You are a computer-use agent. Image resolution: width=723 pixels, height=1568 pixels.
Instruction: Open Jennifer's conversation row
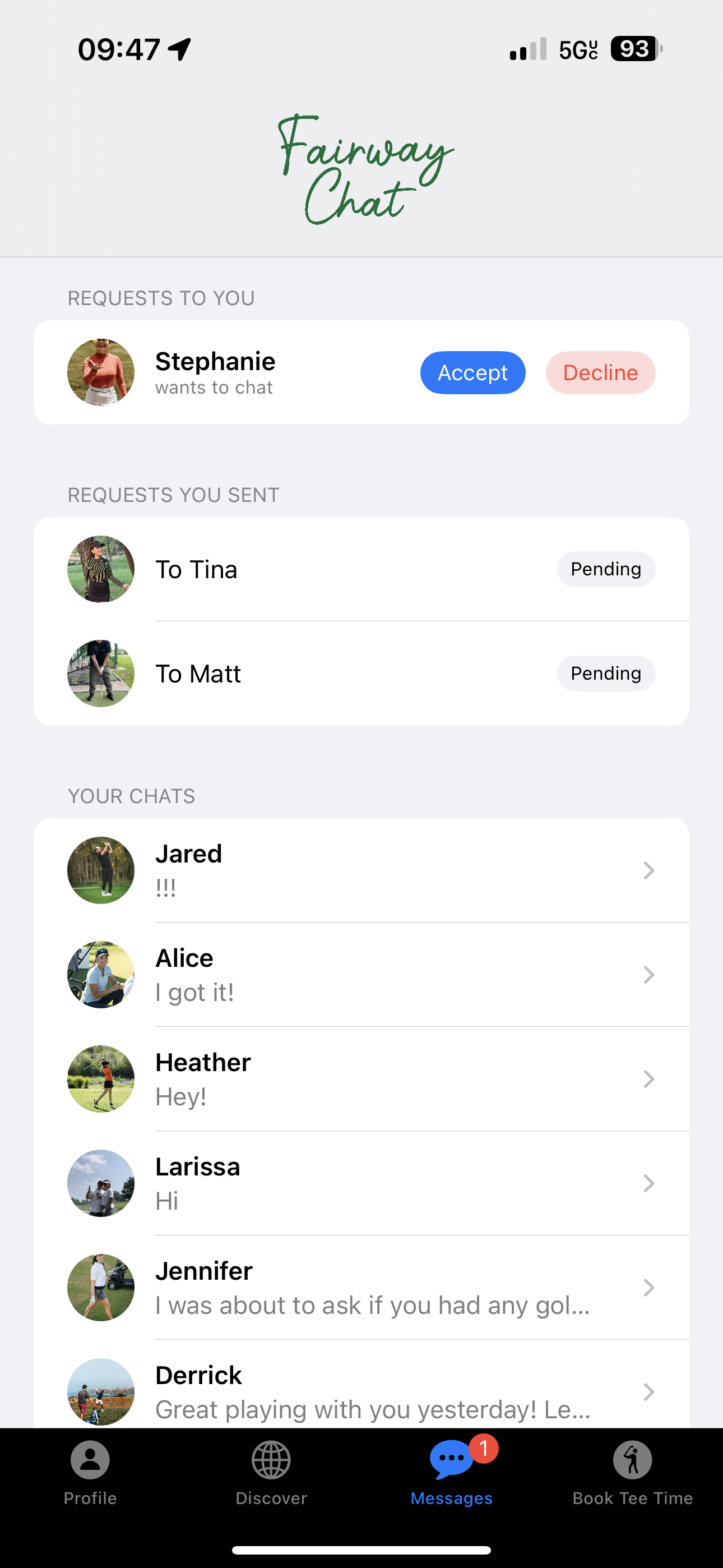click(x=365, y=1288)
